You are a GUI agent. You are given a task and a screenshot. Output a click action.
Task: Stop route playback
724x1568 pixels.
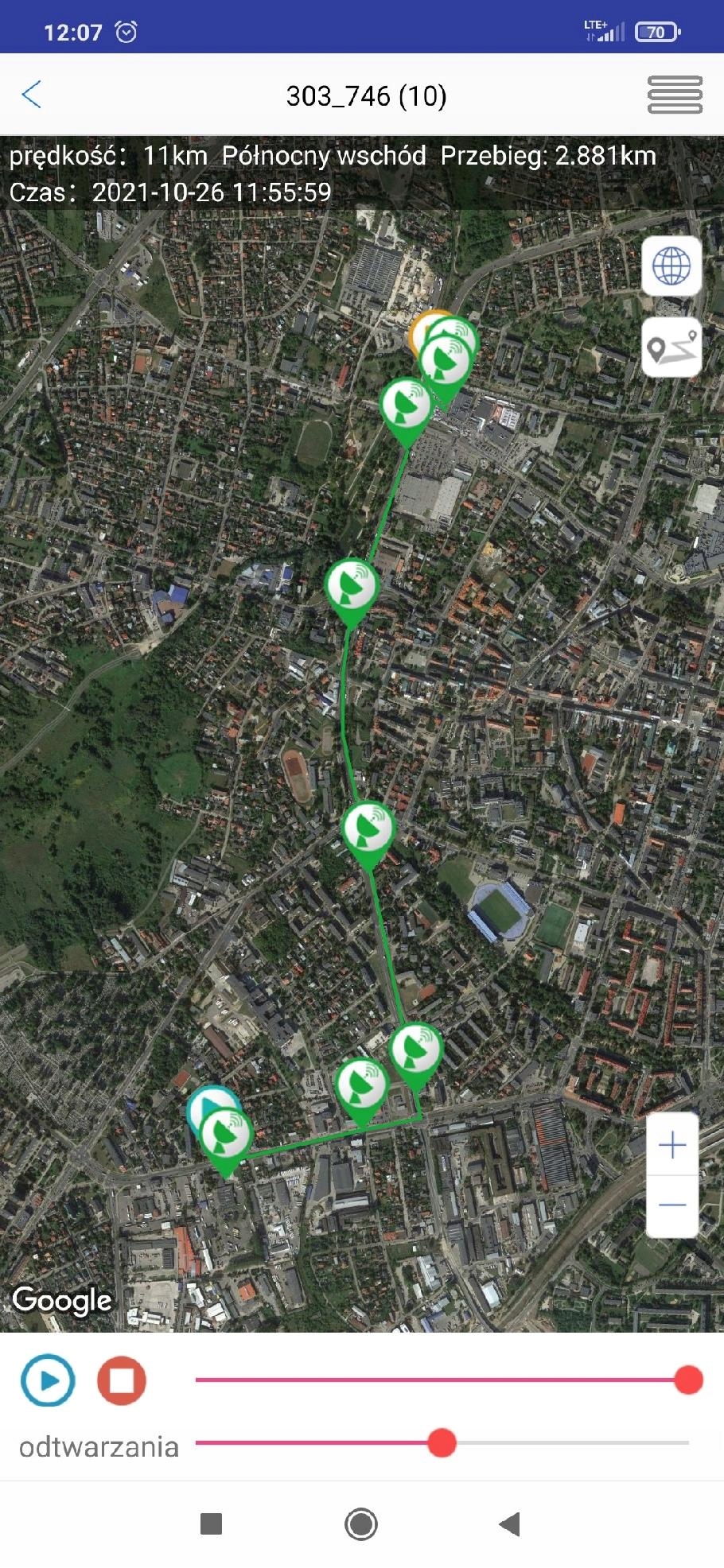[122, 1380]
